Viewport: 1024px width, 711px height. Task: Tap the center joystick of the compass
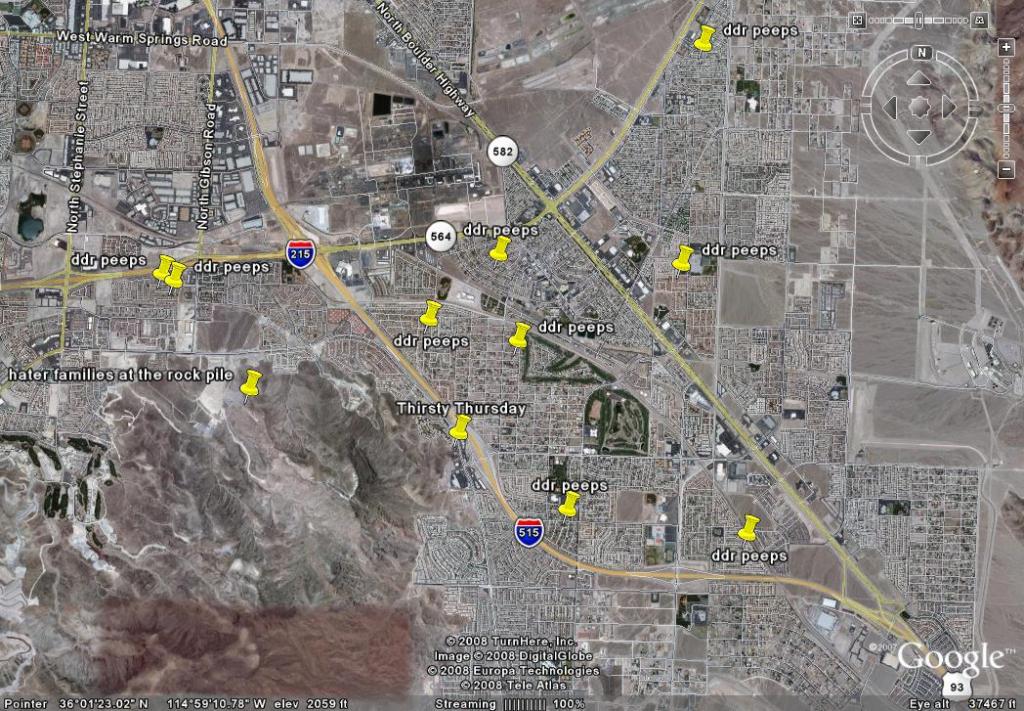pos(919,107)
